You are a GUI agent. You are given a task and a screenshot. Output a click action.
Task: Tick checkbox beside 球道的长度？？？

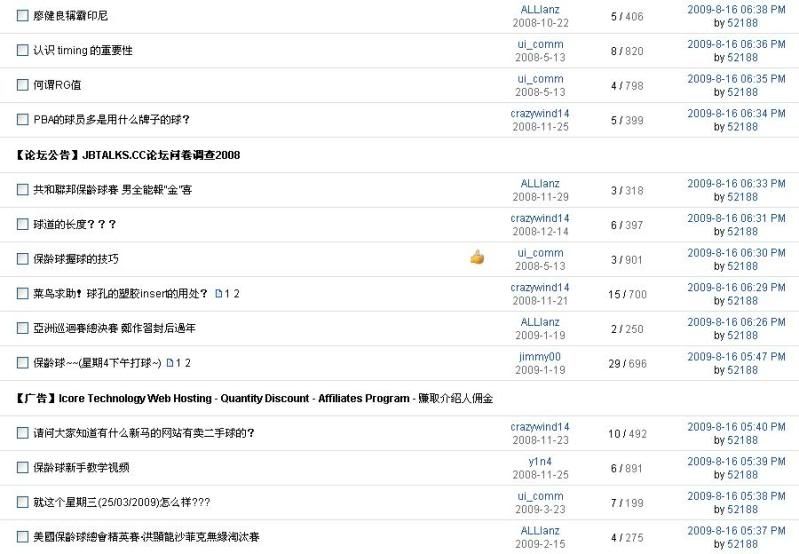coord(23,224)
